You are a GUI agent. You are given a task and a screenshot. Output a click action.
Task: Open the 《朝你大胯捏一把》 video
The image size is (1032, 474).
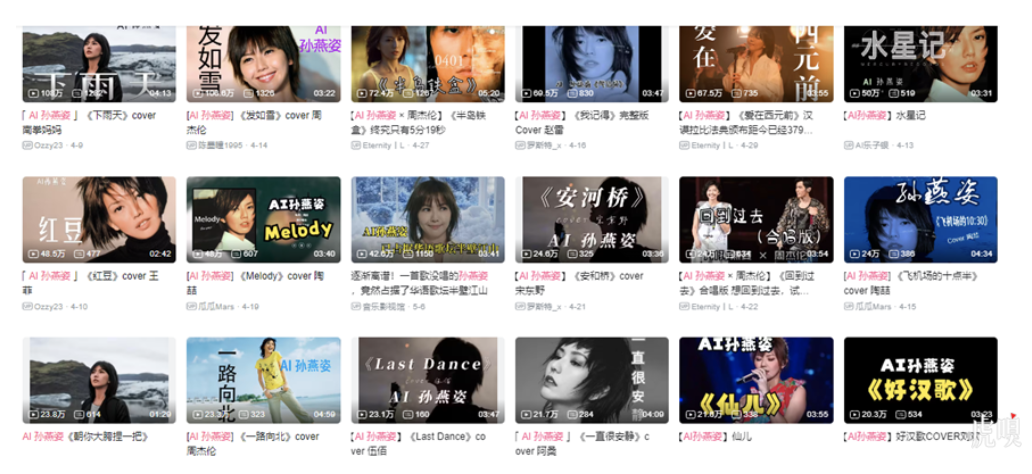coord(98,380)
